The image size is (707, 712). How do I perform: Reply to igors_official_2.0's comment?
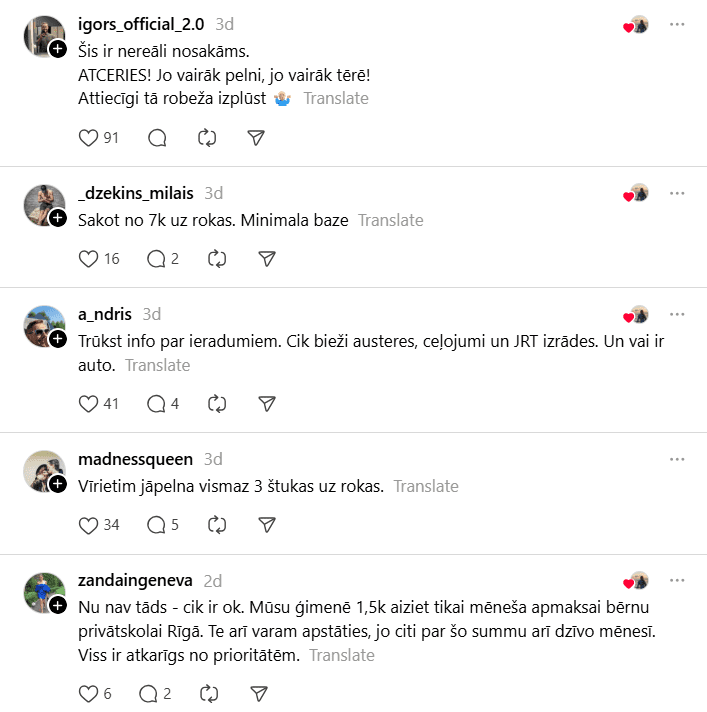tap(157, 138)
